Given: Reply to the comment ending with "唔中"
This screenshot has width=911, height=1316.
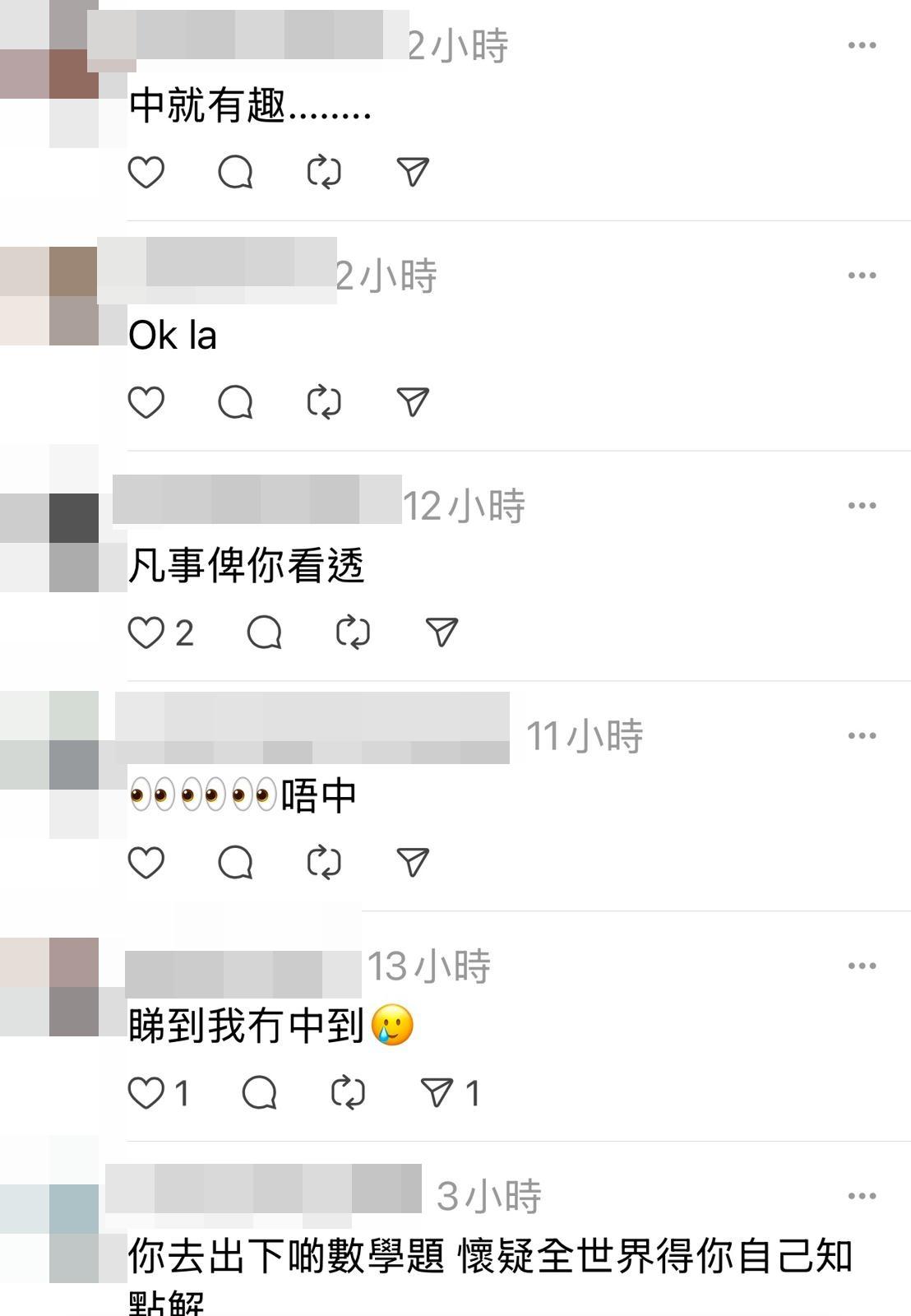Looking at the screenshot, I should 235,863.
